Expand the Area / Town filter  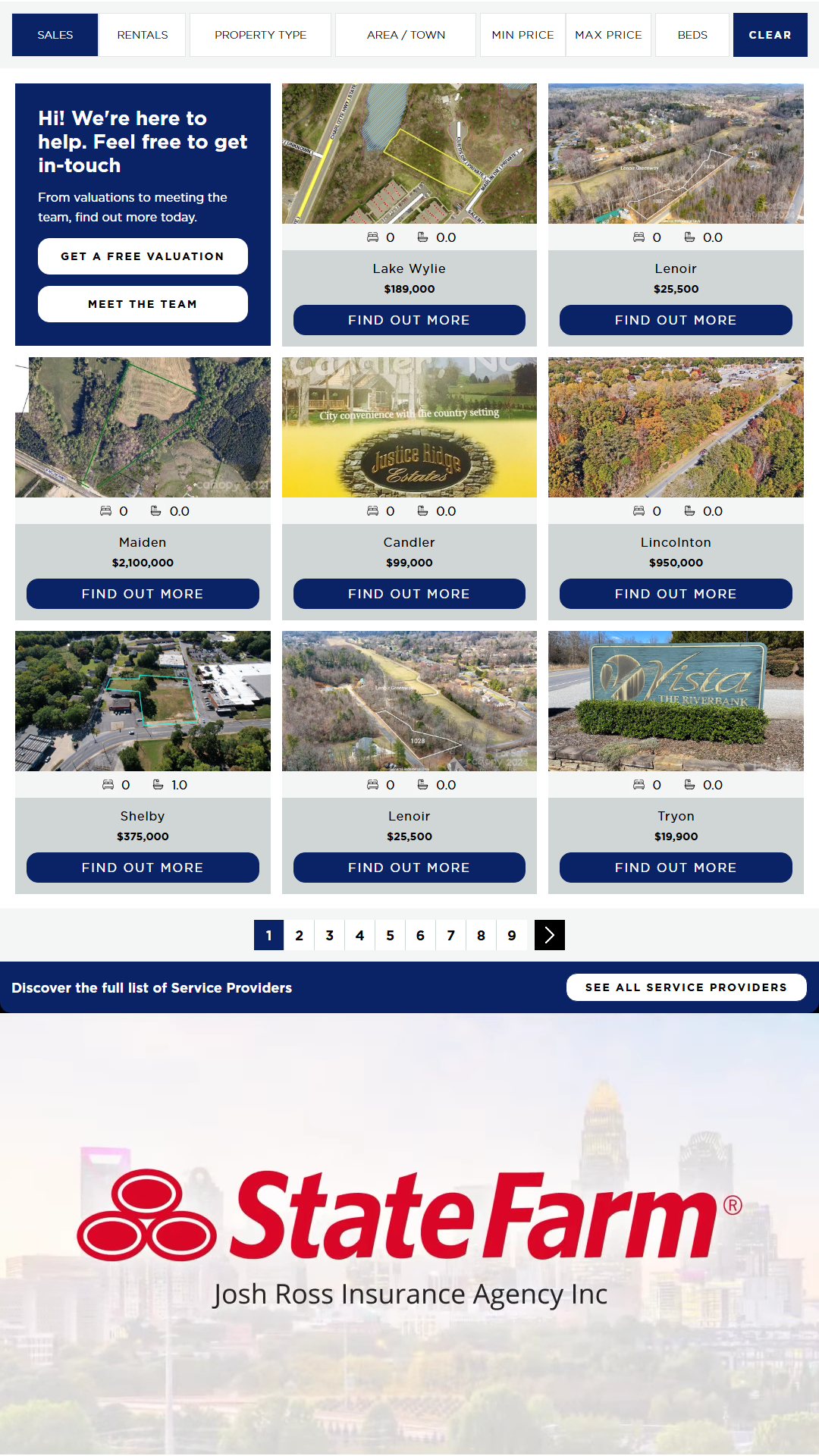point(406,35)
